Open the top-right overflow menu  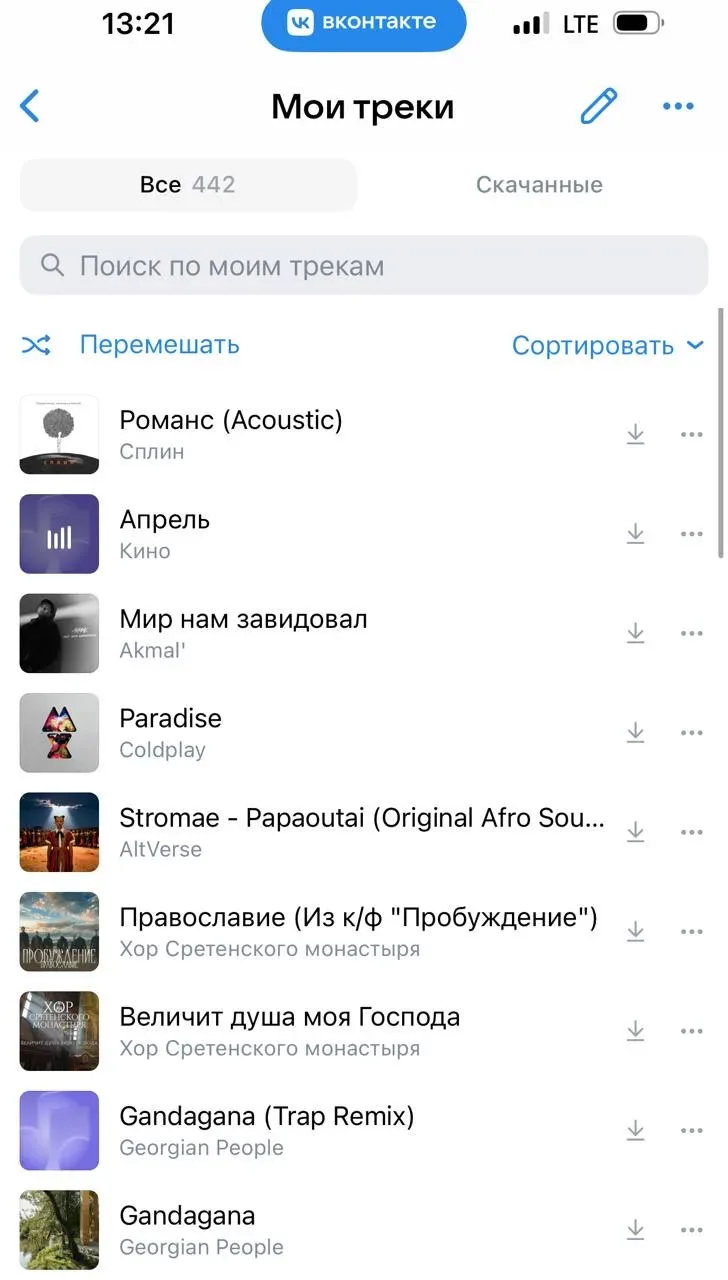tap(678, 106)
